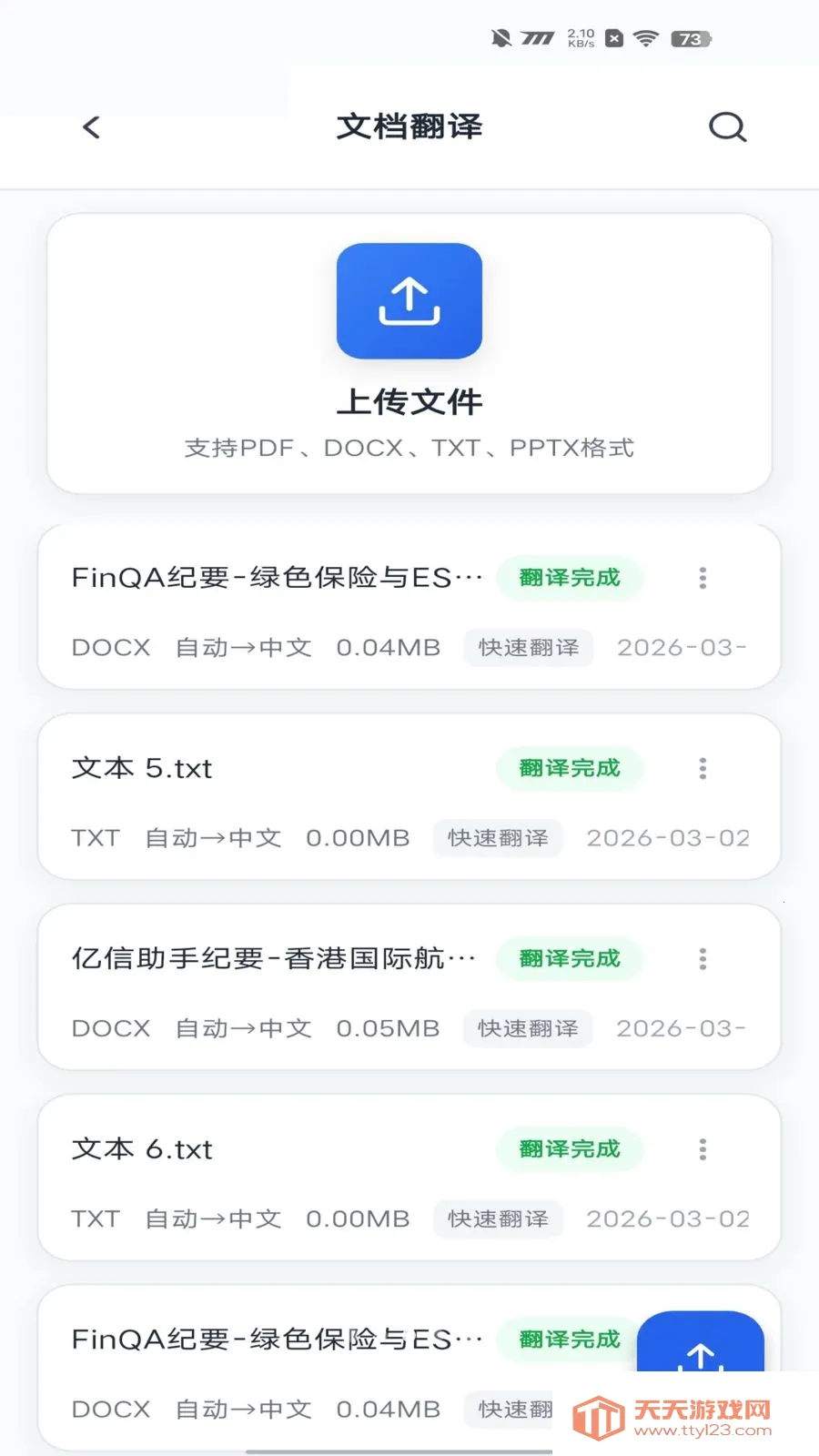Open options menu for FinQA纪要 document
Image resolution: width=819 pixels, height=1456 pixels.
(x=702, y=577)
